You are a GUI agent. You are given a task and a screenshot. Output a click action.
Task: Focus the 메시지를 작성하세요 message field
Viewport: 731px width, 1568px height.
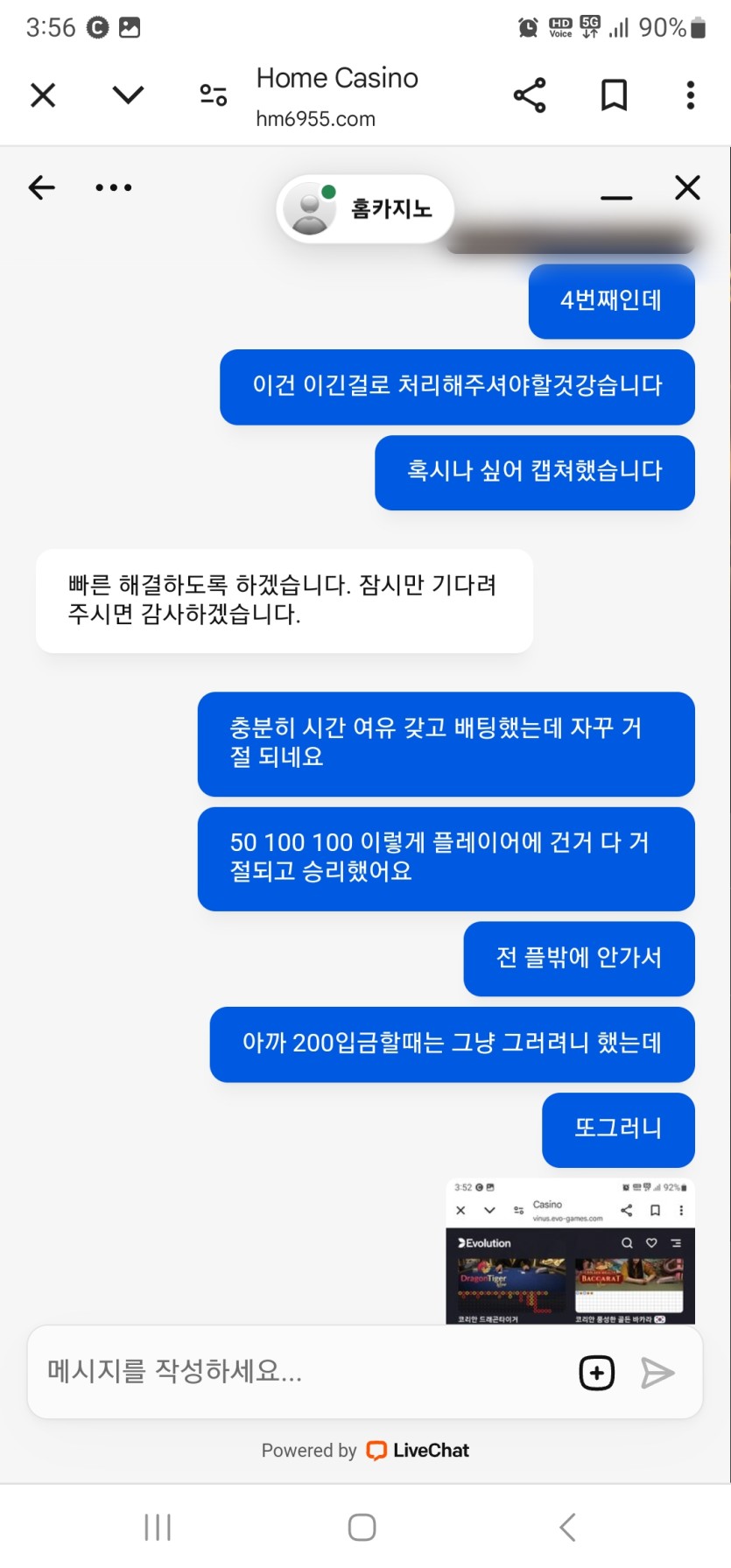(x=302, y=1371)
